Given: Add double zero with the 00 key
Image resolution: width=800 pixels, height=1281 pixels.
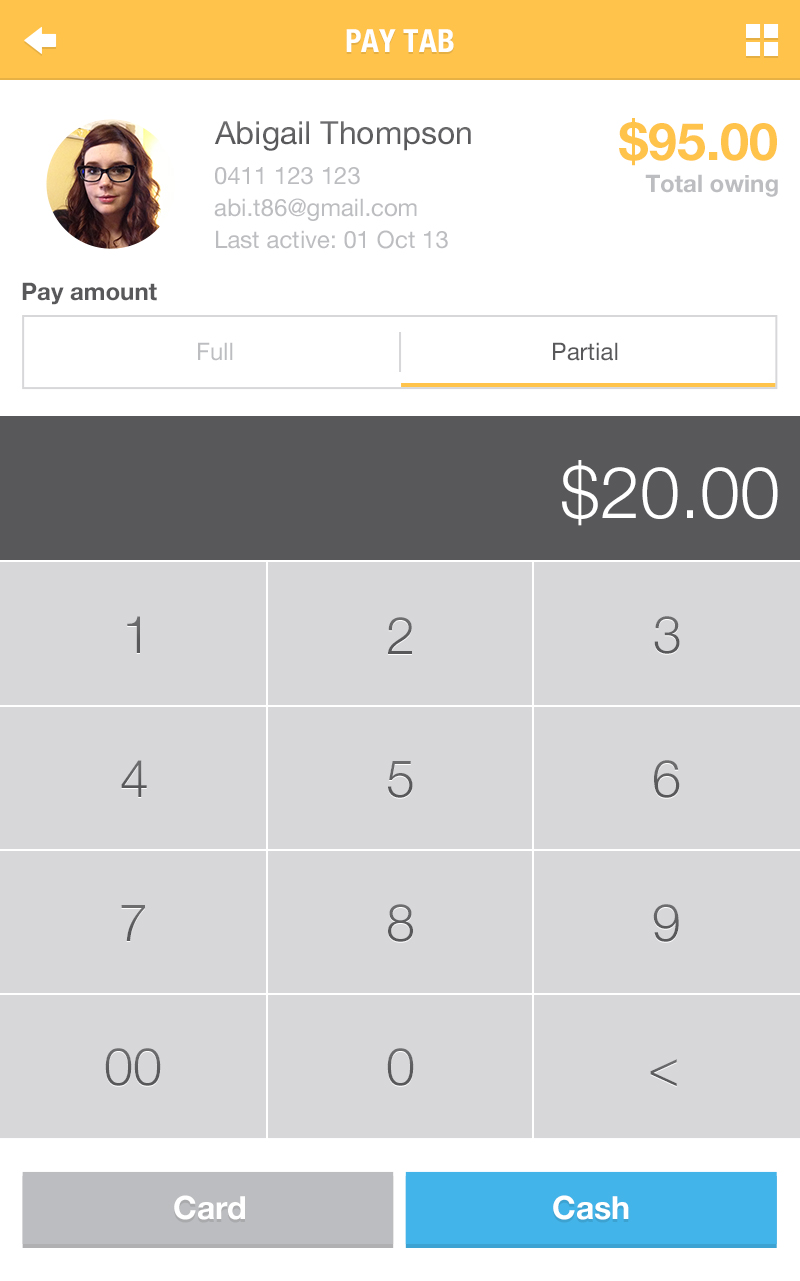Looking at the screenshot, I should [x=133, y=1066].
